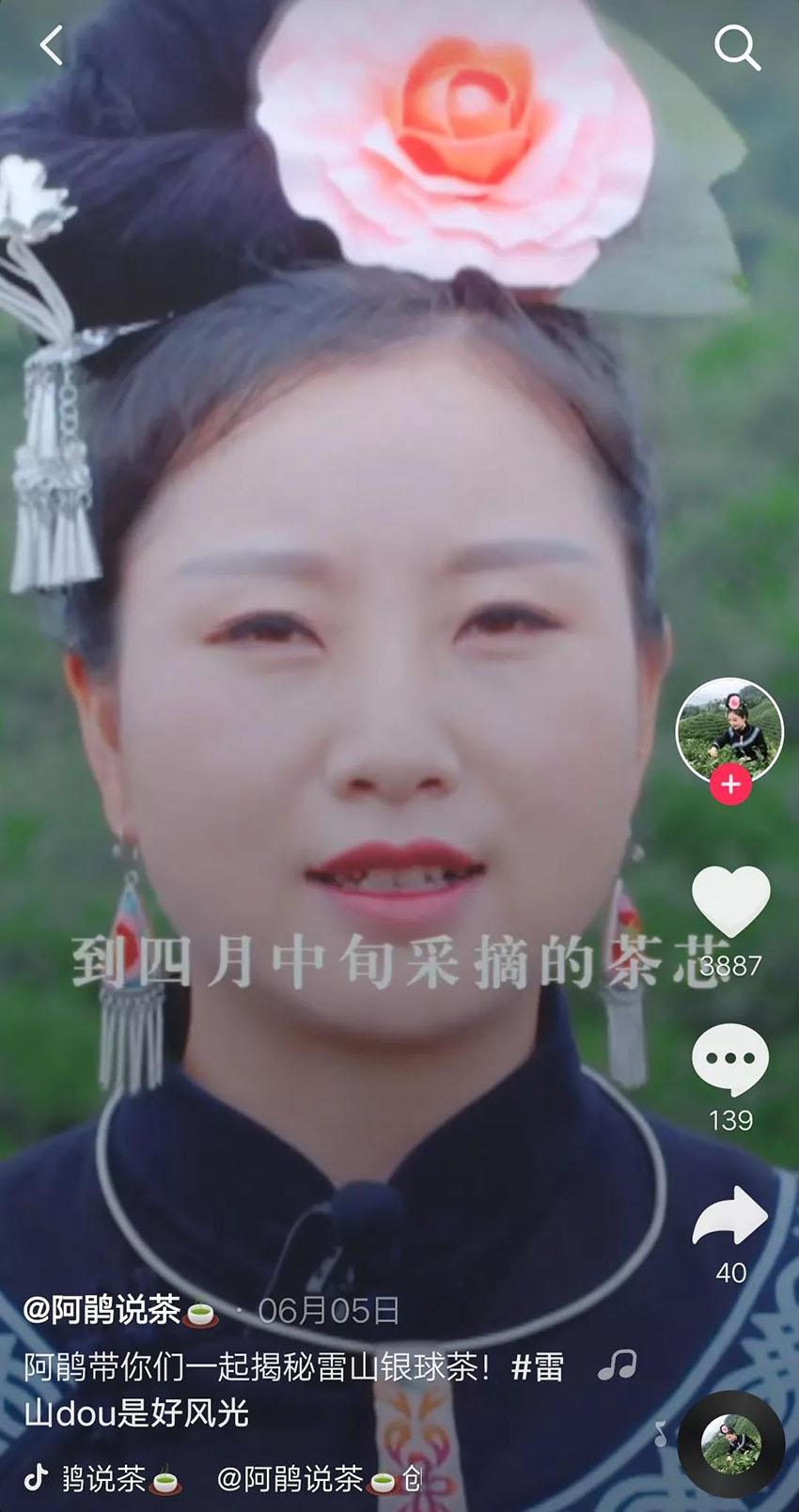Open search with the magnifier icon
The image size is (799, 1512).
coord(736,47)
